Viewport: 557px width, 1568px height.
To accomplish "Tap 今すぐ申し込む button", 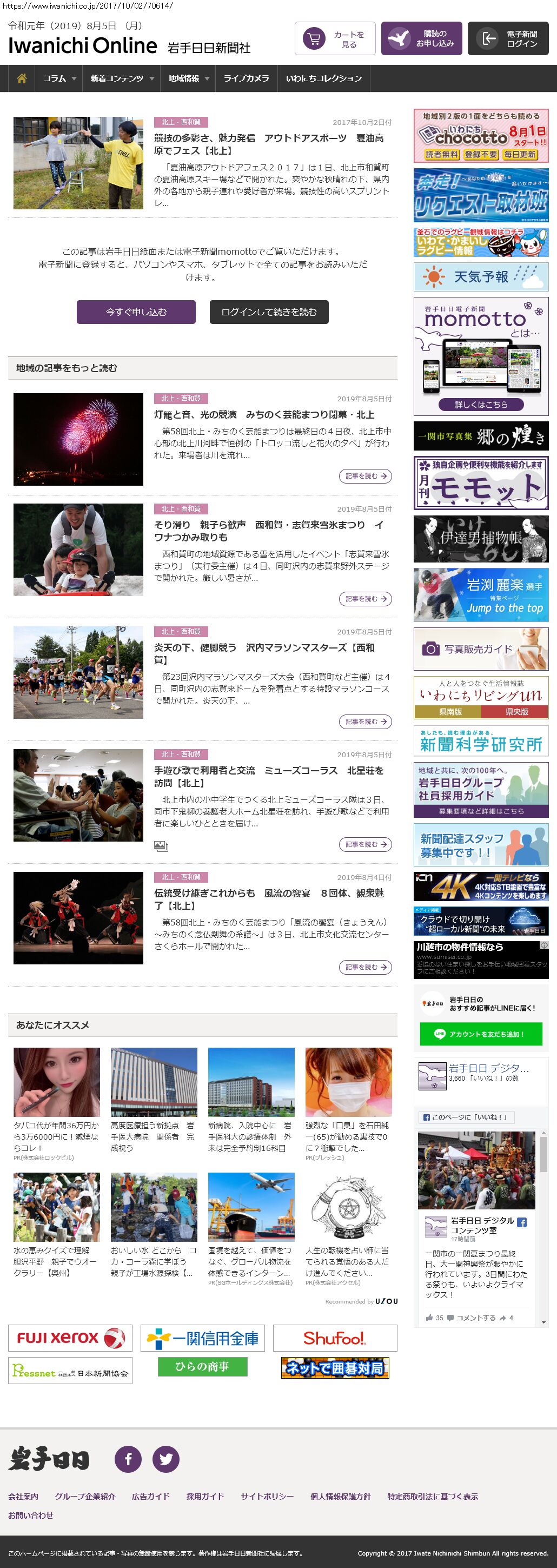I will click(136, 312).
